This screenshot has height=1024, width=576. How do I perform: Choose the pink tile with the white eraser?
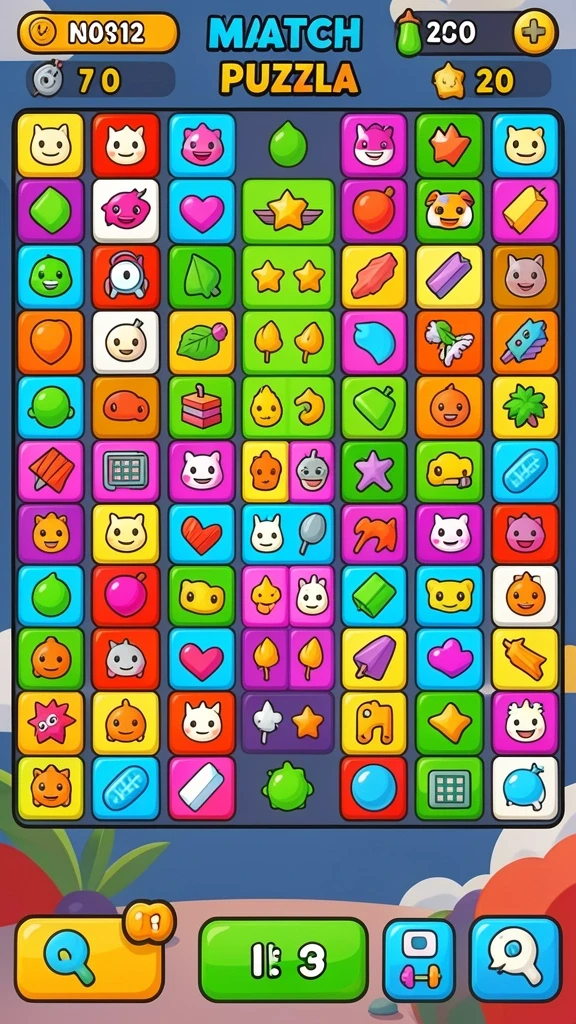tap(202, 788)
